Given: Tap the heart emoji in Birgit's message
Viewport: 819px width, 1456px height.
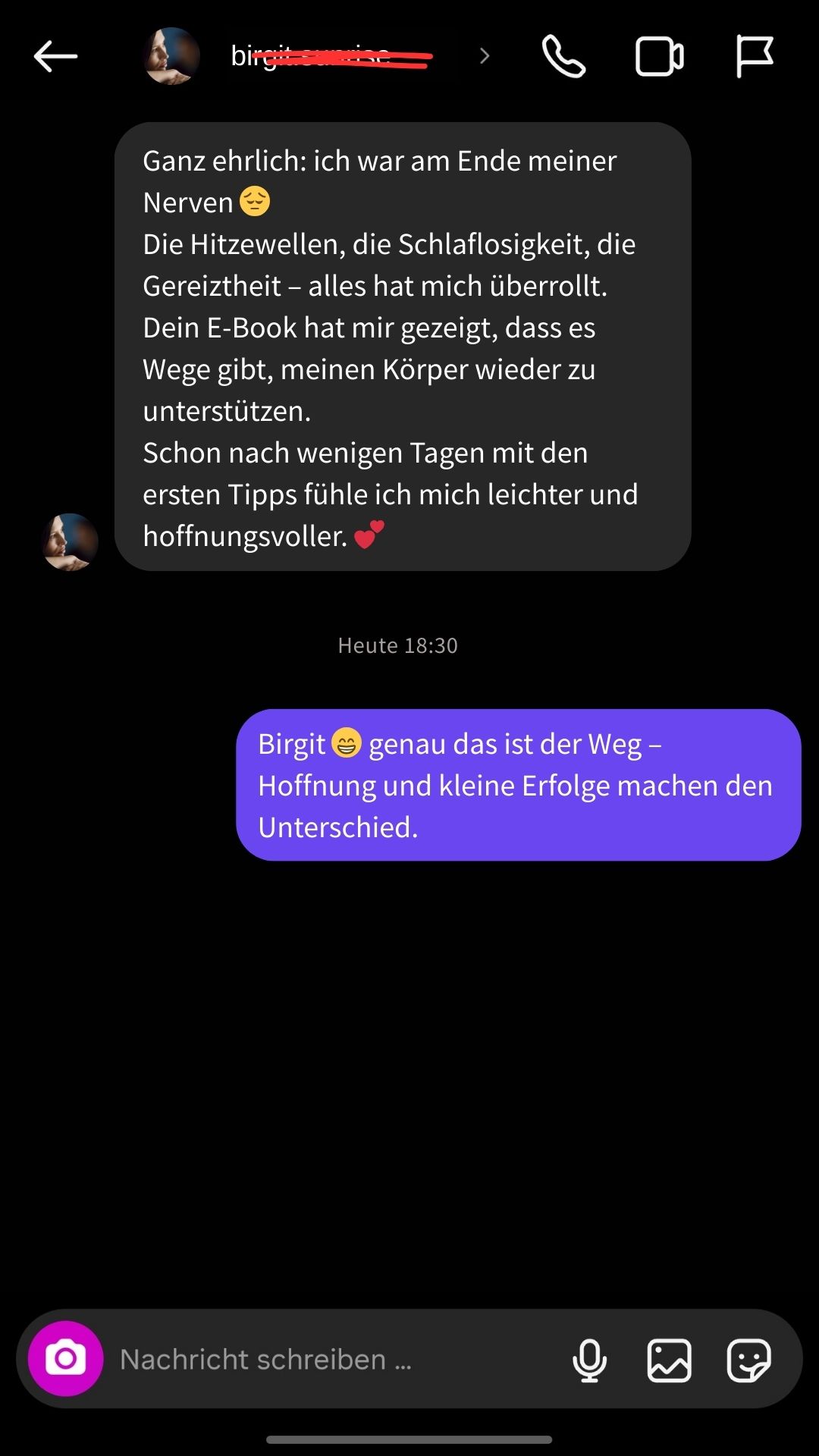Looking at the screenshot, I should 371,536.
